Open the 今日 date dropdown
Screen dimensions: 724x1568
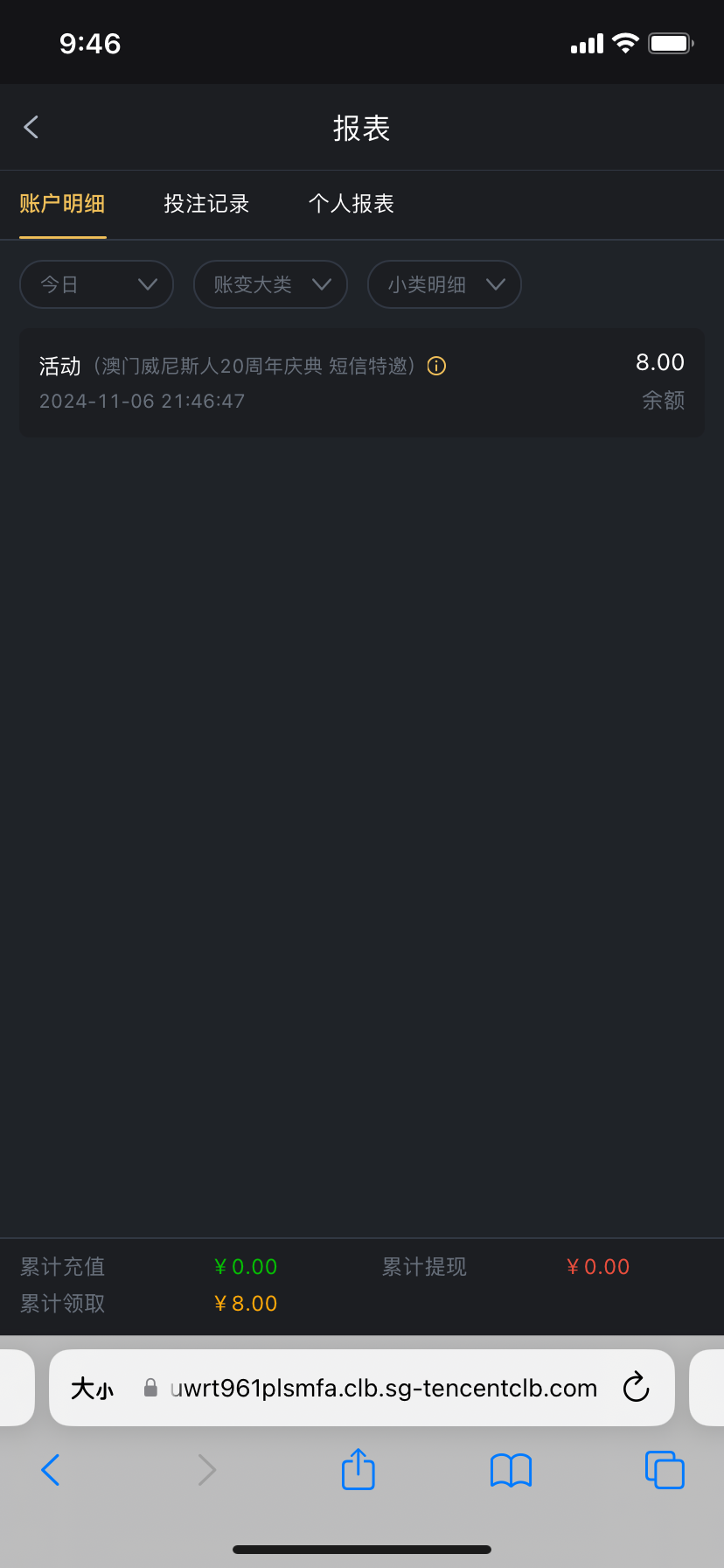tap(96, 284)
